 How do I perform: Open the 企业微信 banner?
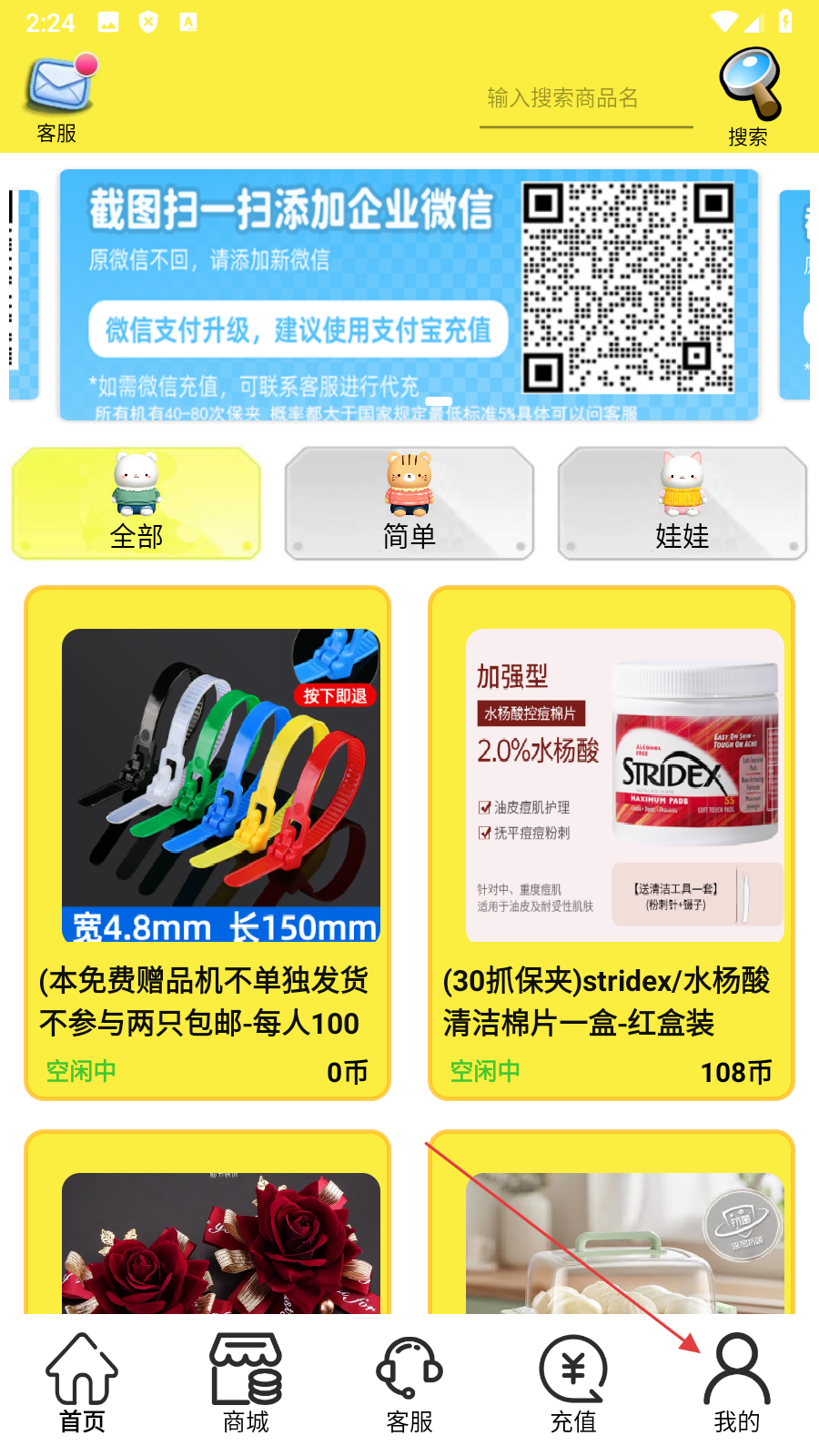pyautogui.click(x=409, y=295)
